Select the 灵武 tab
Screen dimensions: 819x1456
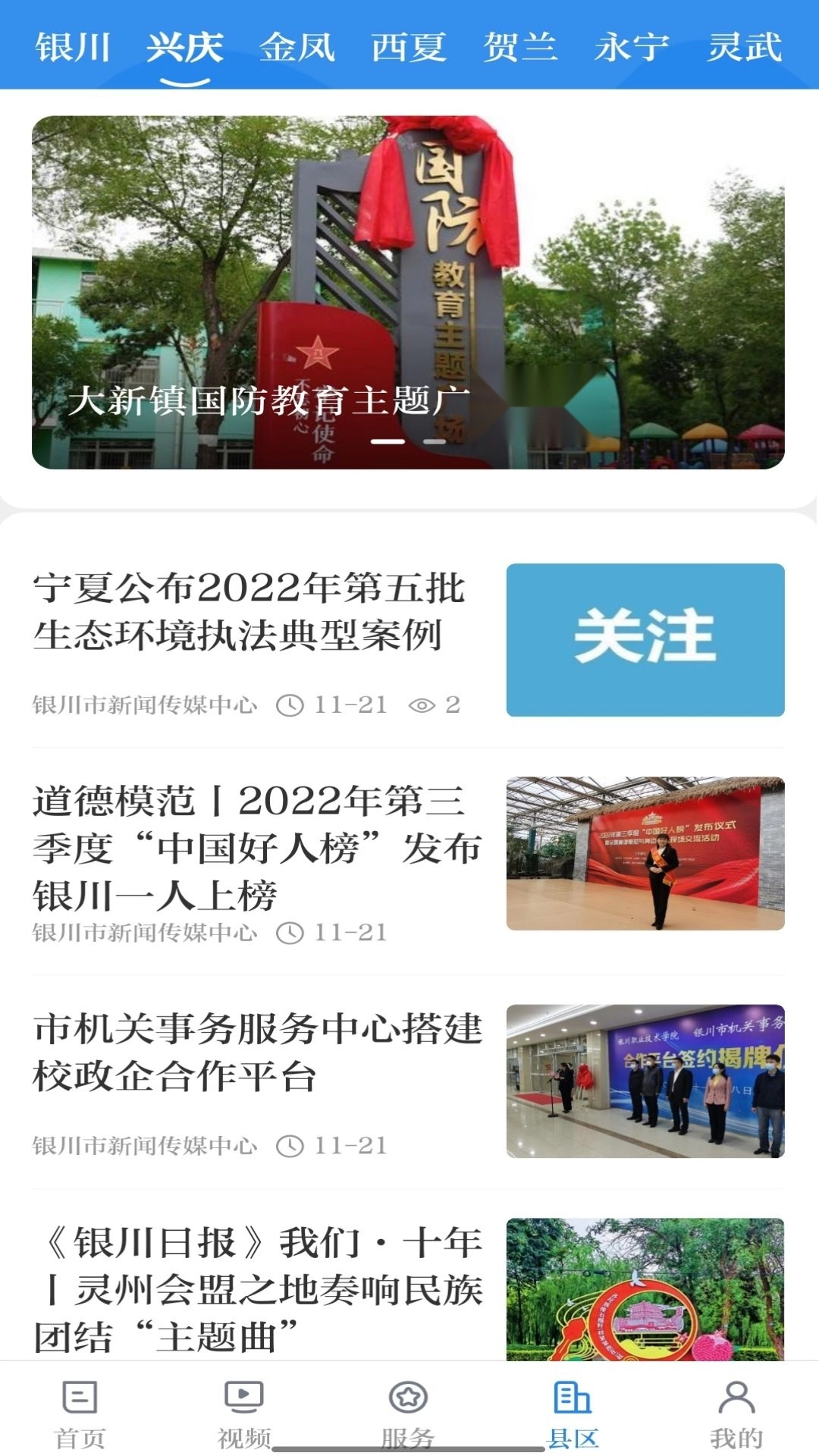745,47
